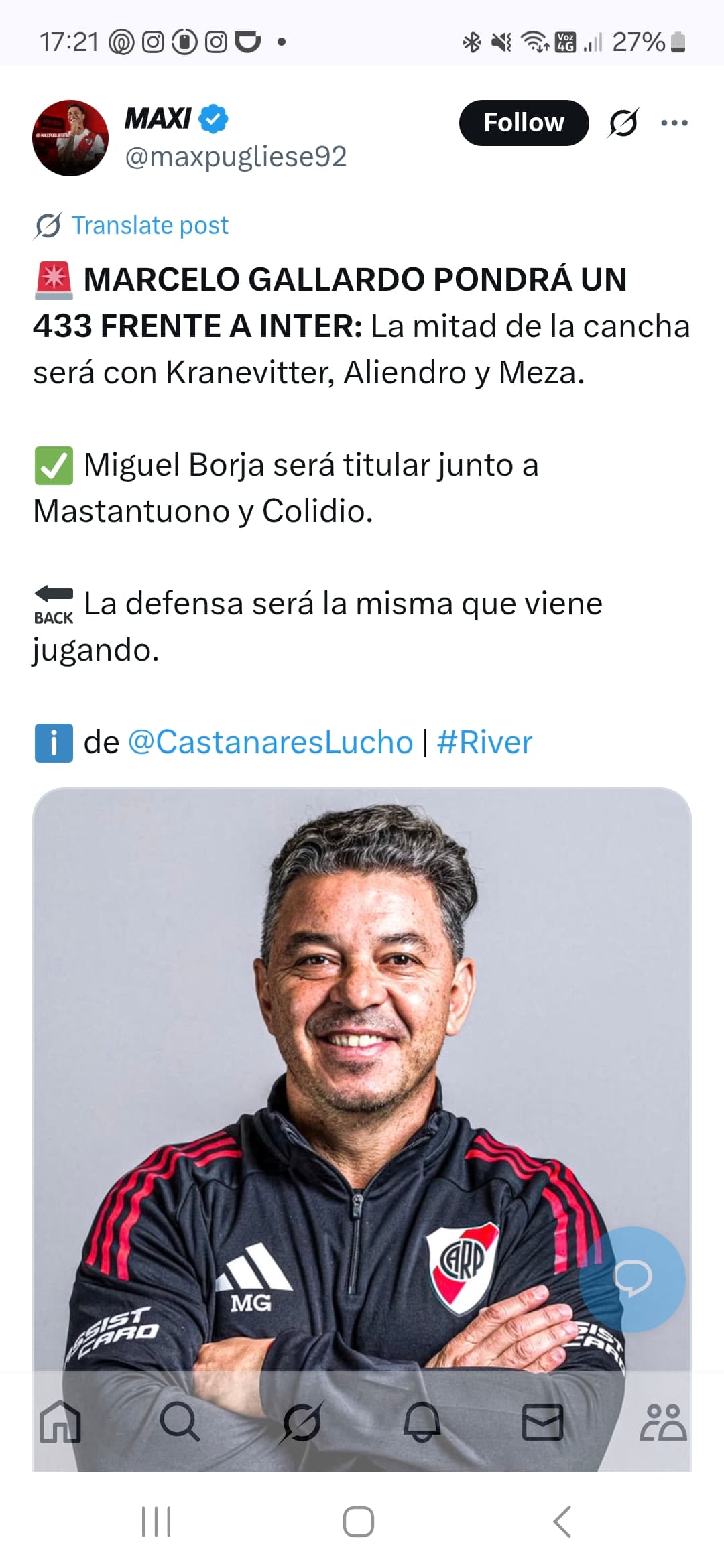Tap the floating reply bubble button
The height and width of the screenshot is (1568, 724).
632,1279
